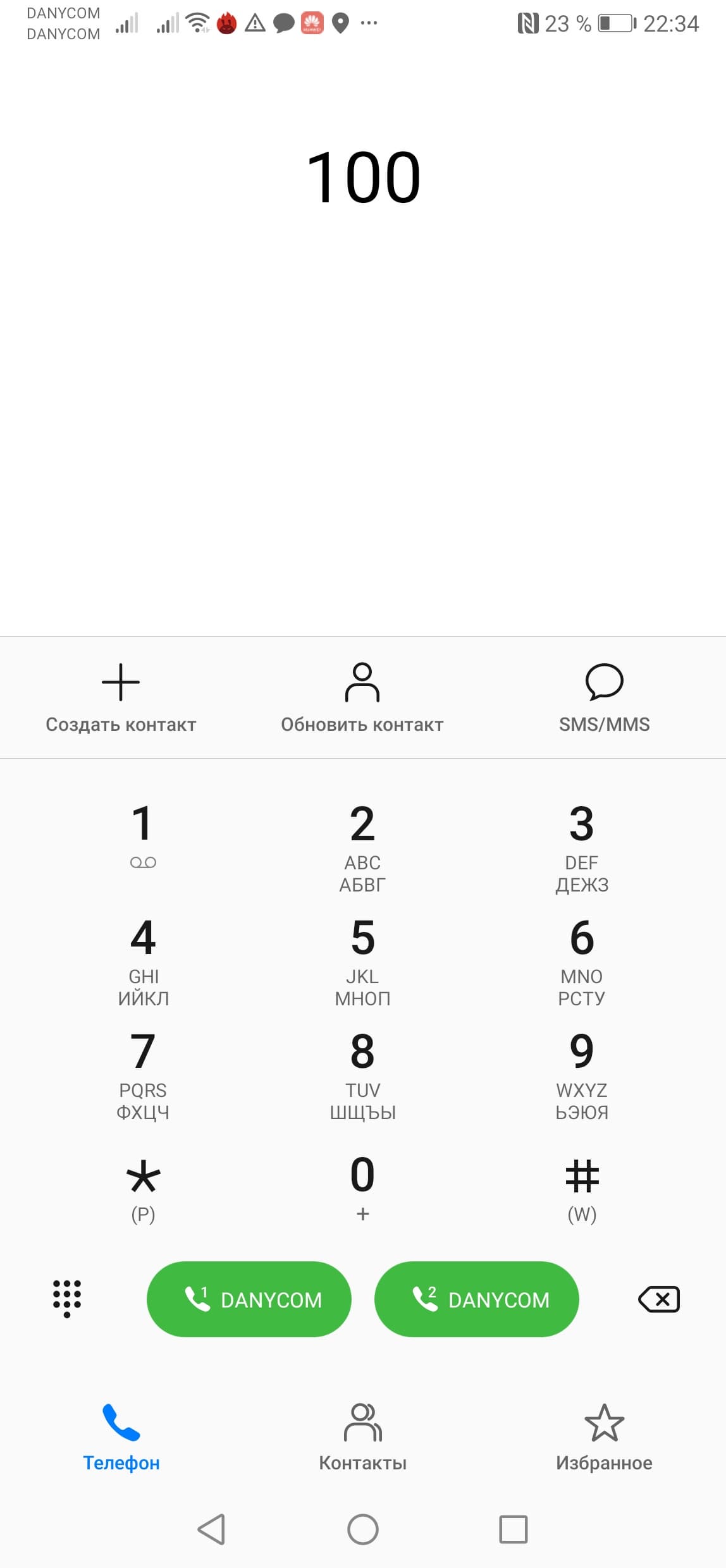Delete last digit with backspace

tap(659, 1299)
